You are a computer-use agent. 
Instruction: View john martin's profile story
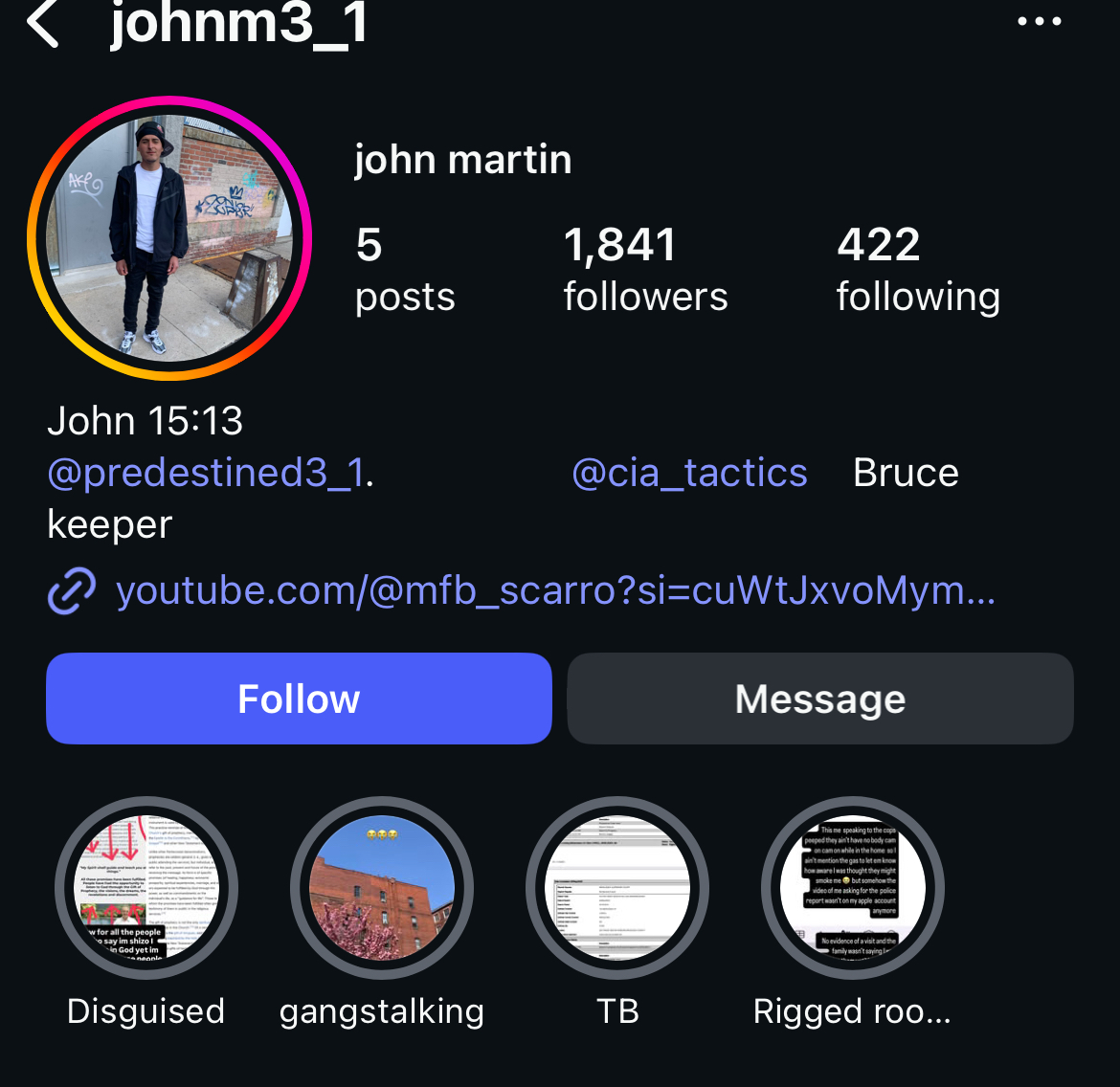[x=169, y=238]
